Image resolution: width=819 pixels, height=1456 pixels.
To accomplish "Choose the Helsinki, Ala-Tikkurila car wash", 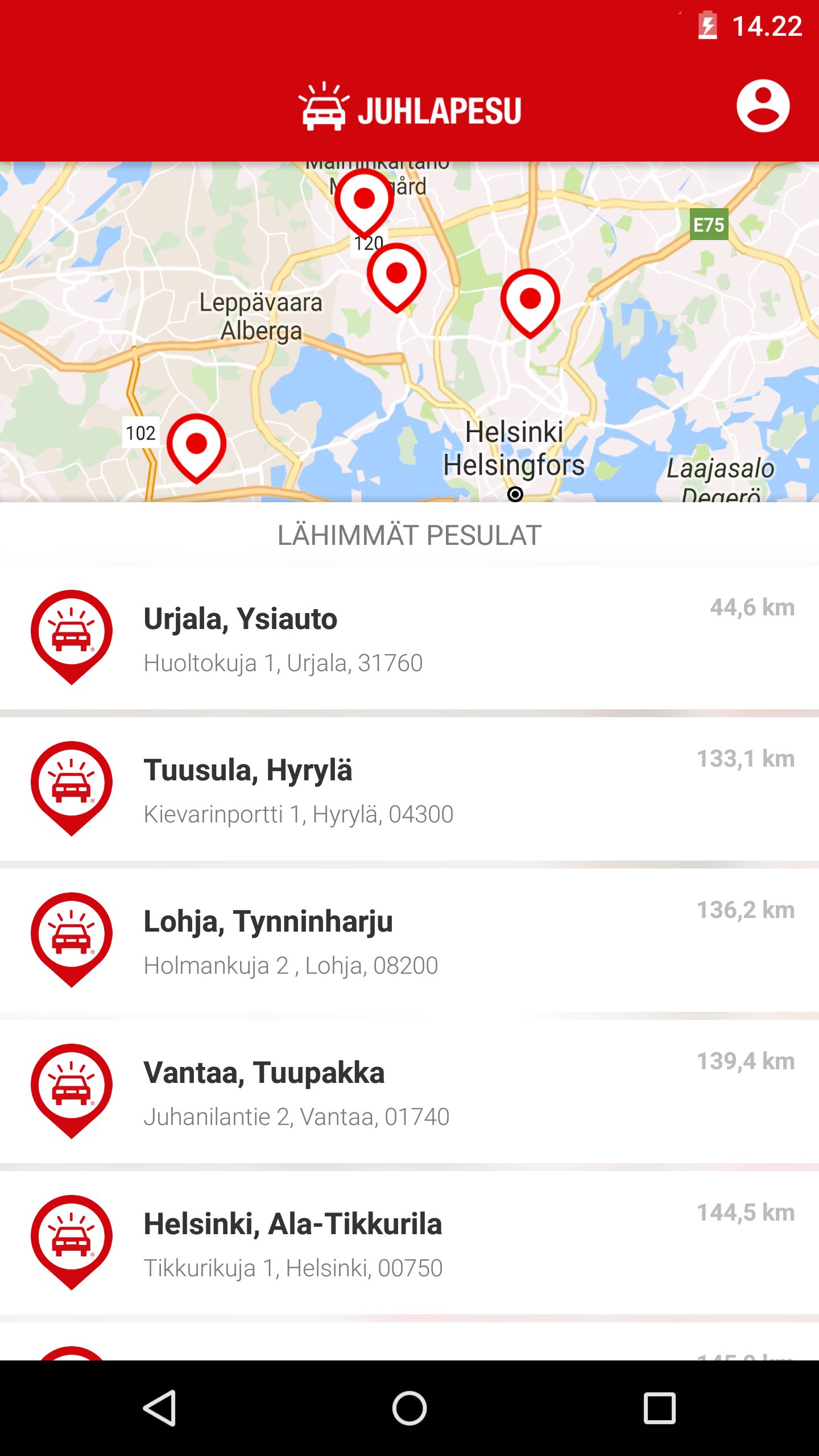I will pyautogui.click(x=409, y=1243).
